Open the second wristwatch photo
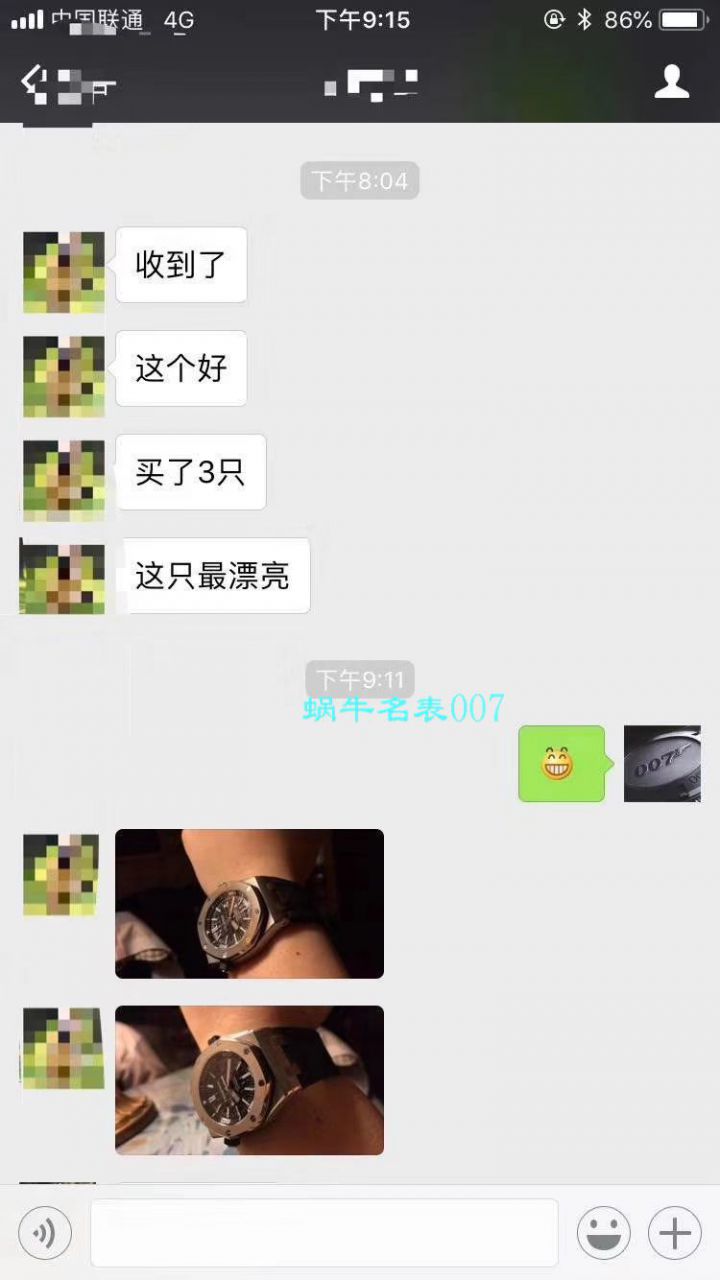 pos(249,1080)
